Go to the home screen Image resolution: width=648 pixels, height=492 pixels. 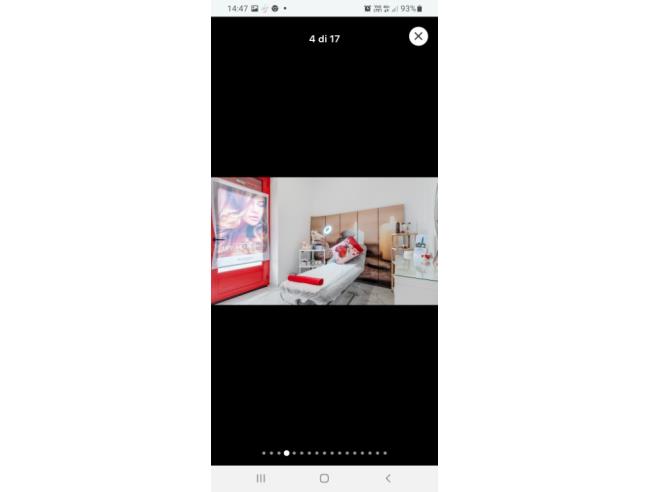tap(324, 479)
